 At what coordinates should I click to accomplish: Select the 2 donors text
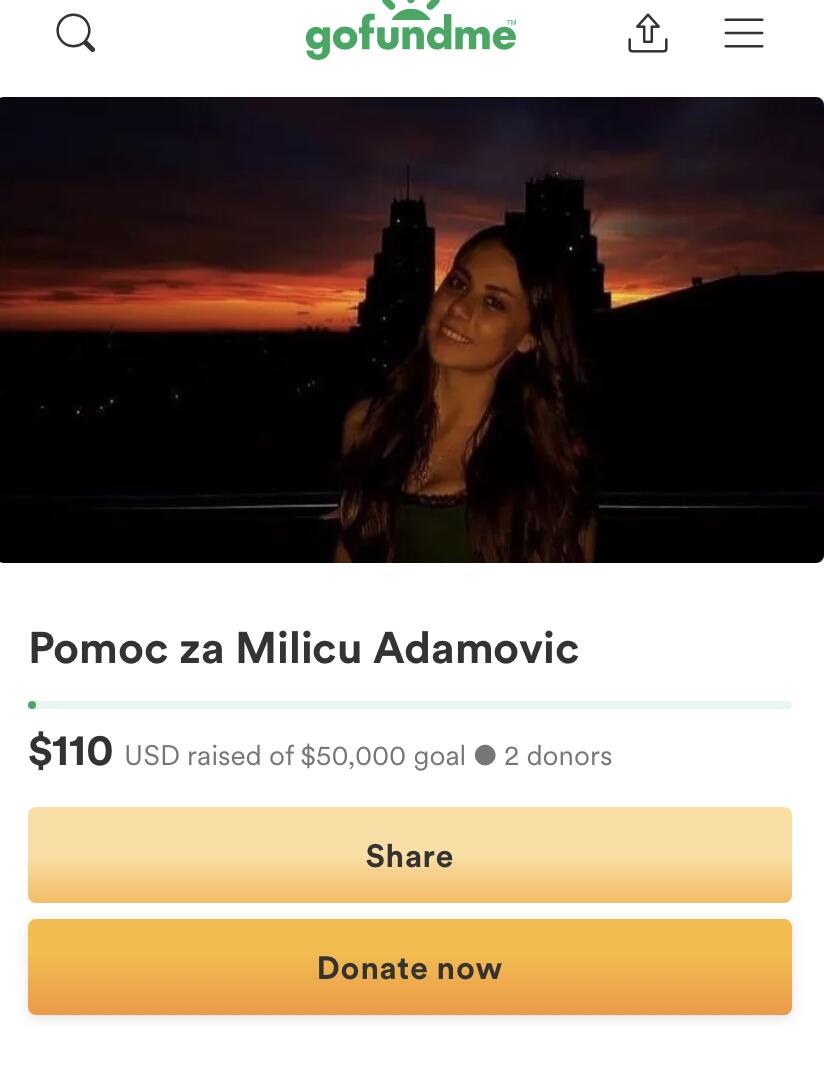[558, 756]
